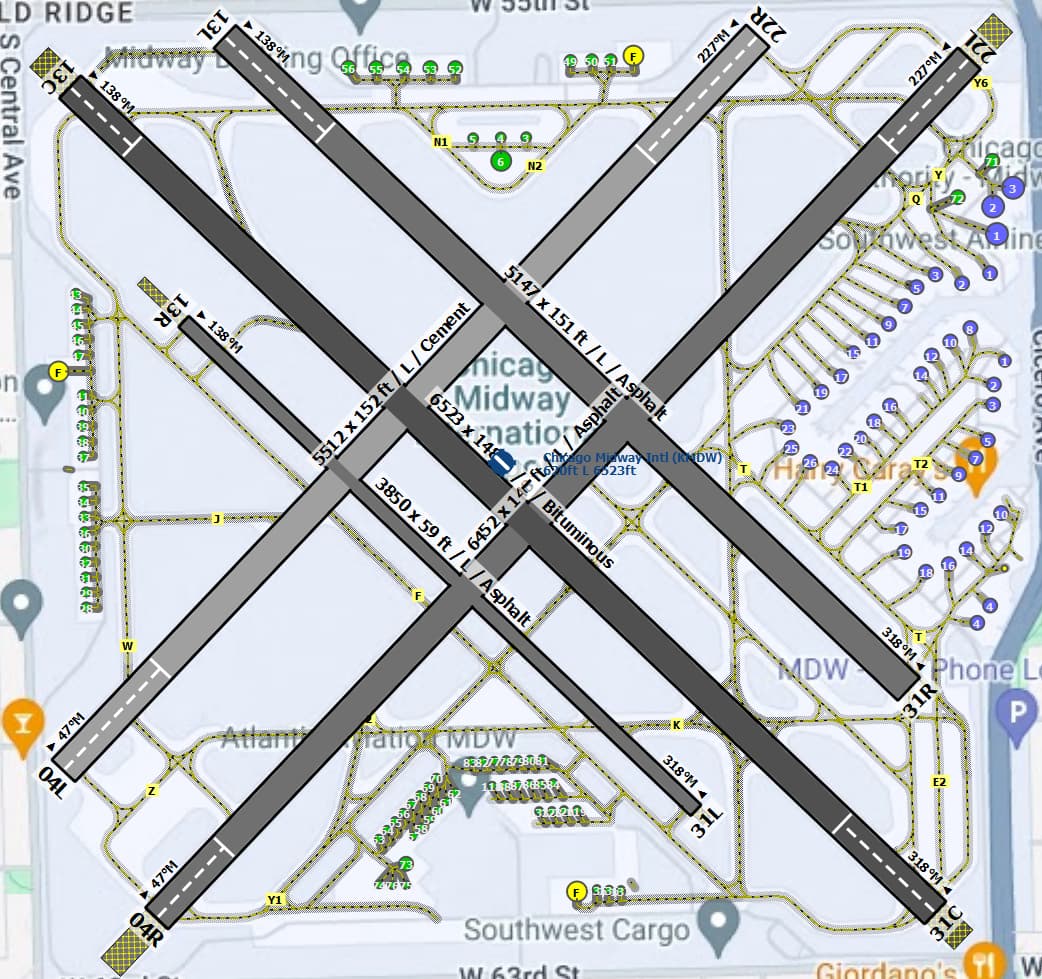Select the Harry Caray's restaurant pin
Viewport: 1042px width, 979px height.
(x=971, y=455)
